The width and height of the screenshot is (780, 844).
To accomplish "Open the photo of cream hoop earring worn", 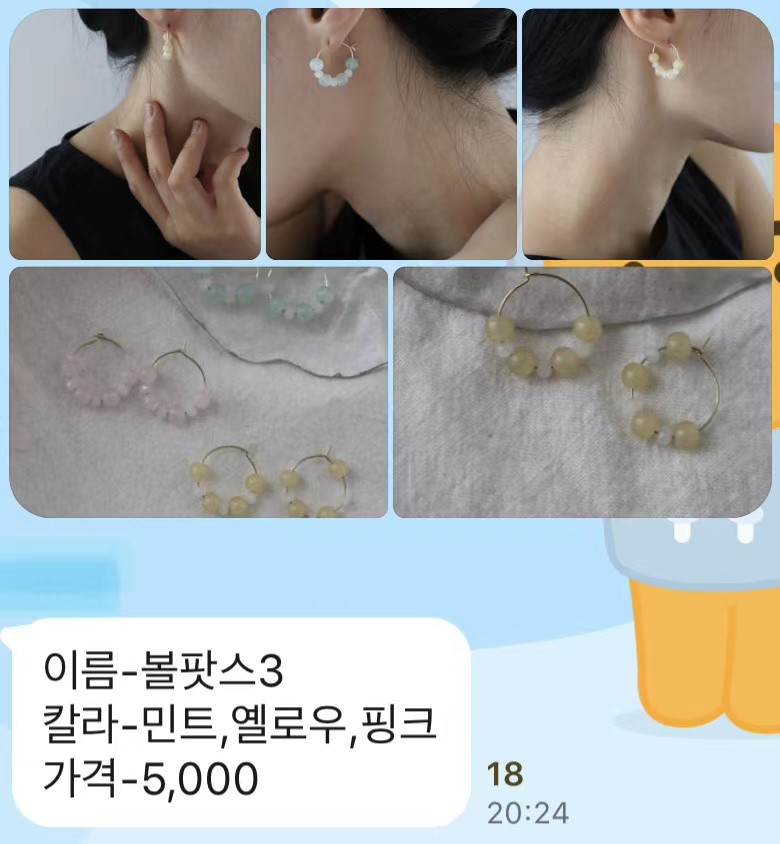I will (x=647, y=134).
